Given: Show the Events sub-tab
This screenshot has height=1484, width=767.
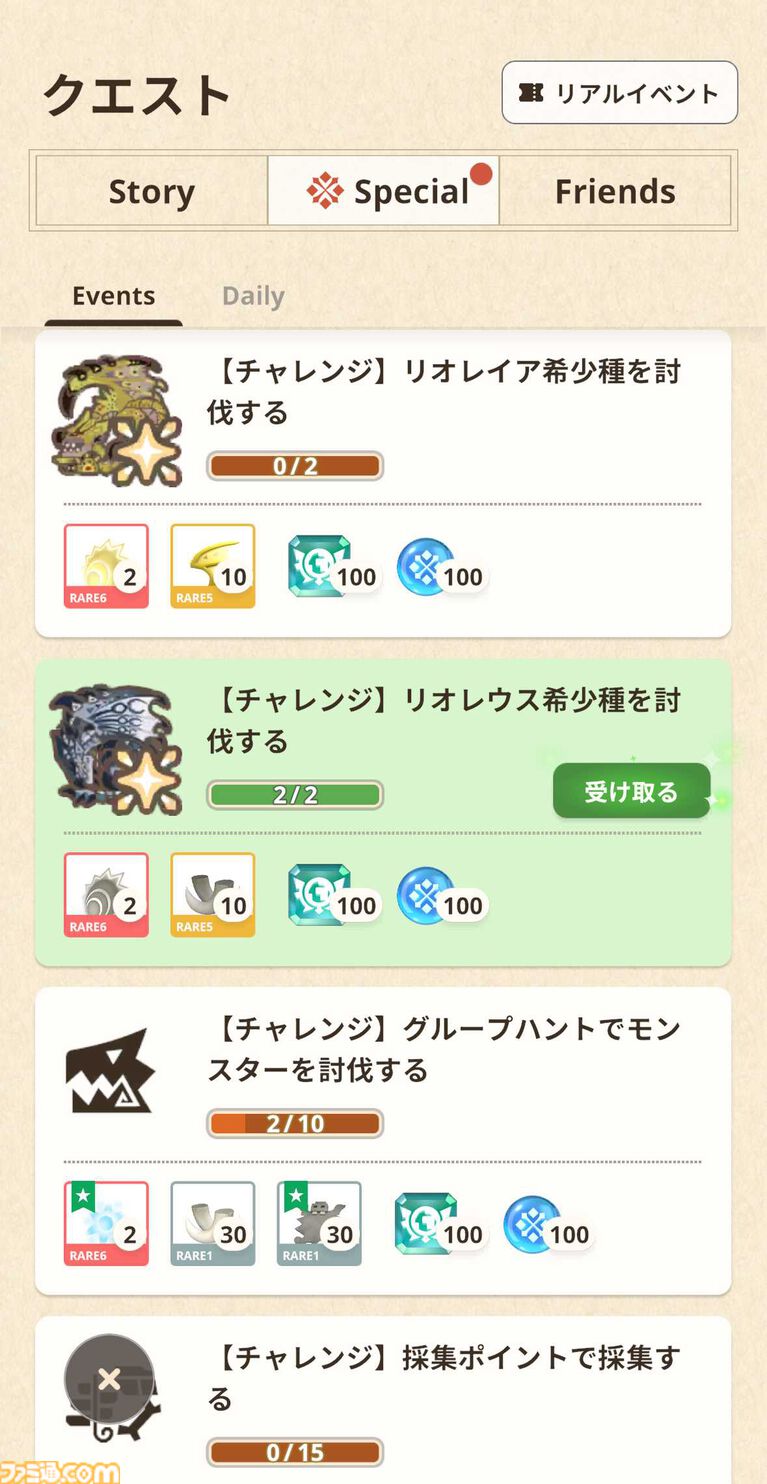Looking at the screenshot, I should point(113,296).
